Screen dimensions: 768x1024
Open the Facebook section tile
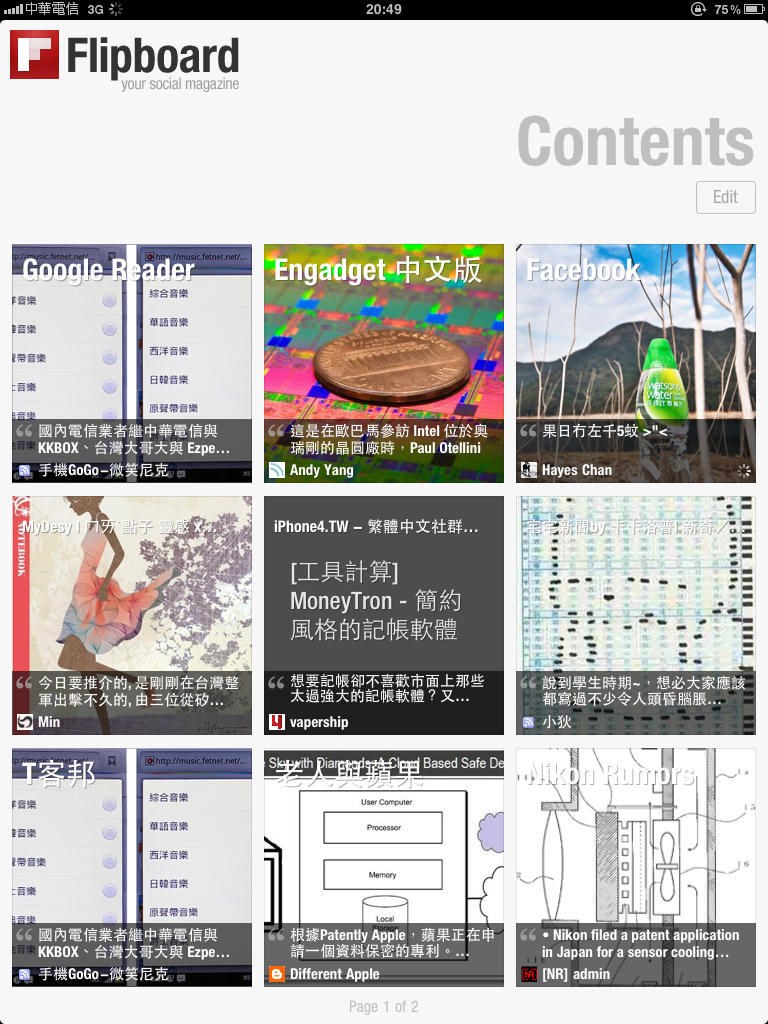tap(636, 363)
